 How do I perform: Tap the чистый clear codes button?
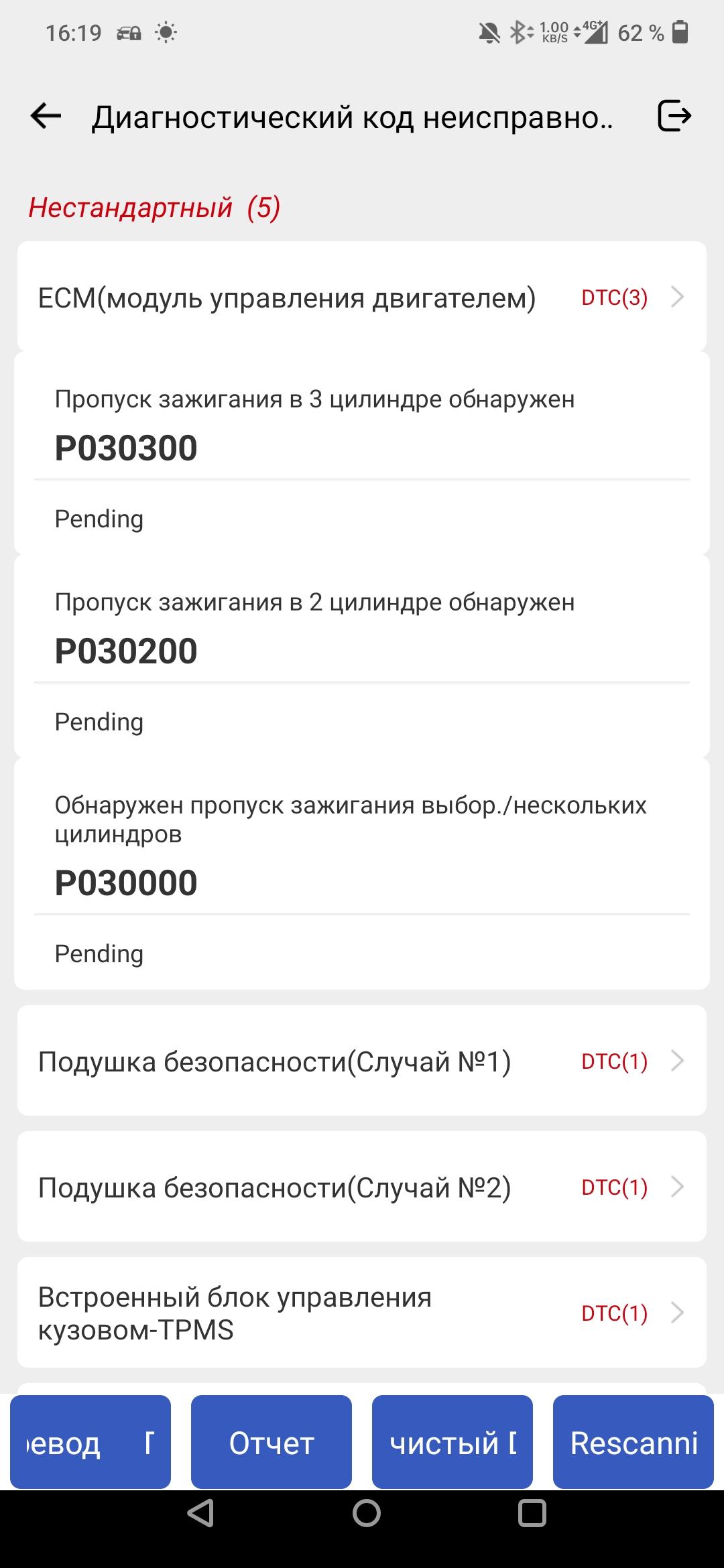point(452,1444)
